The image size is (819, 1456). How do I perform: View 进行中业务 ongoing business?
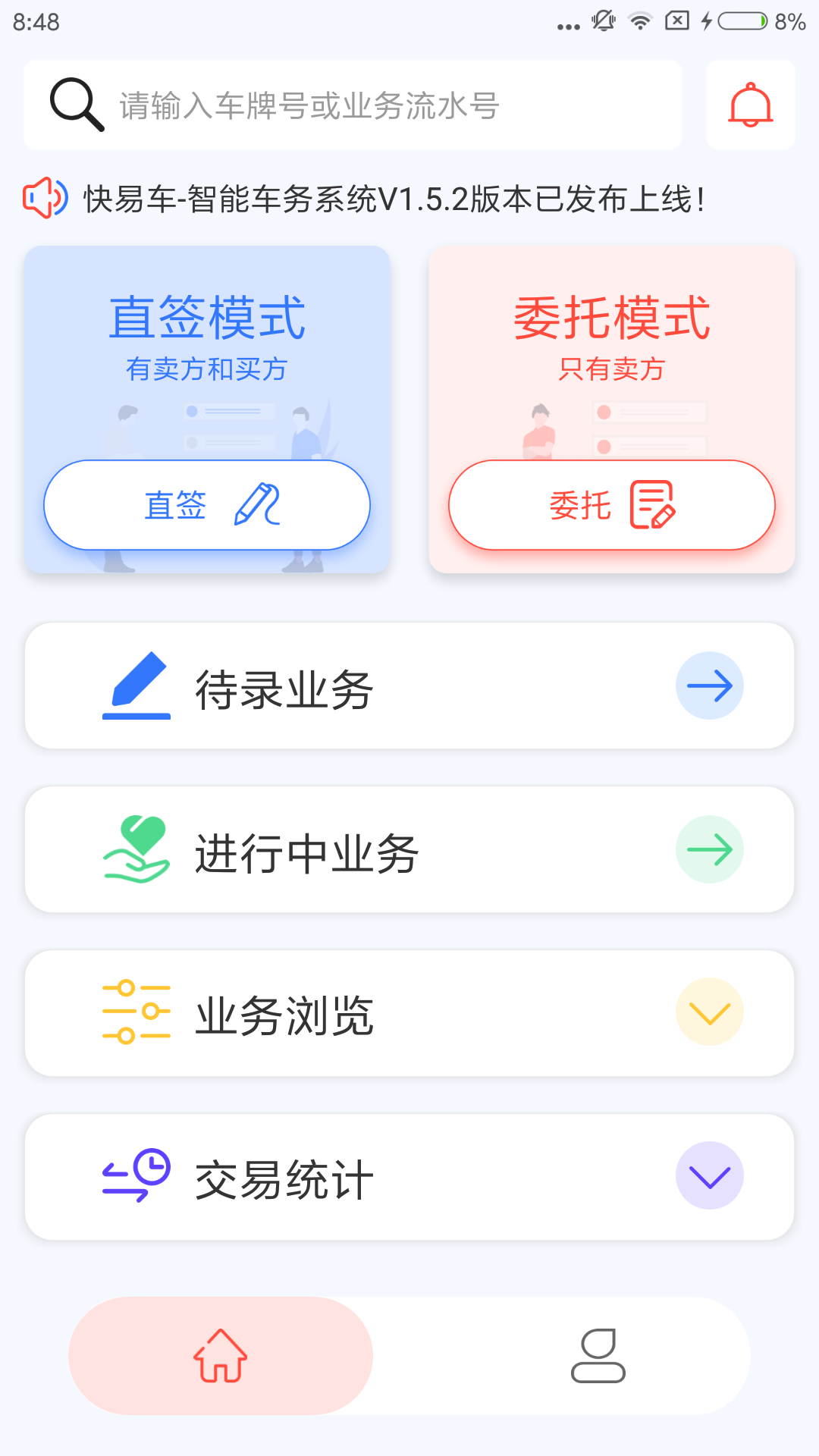point(409,850)
